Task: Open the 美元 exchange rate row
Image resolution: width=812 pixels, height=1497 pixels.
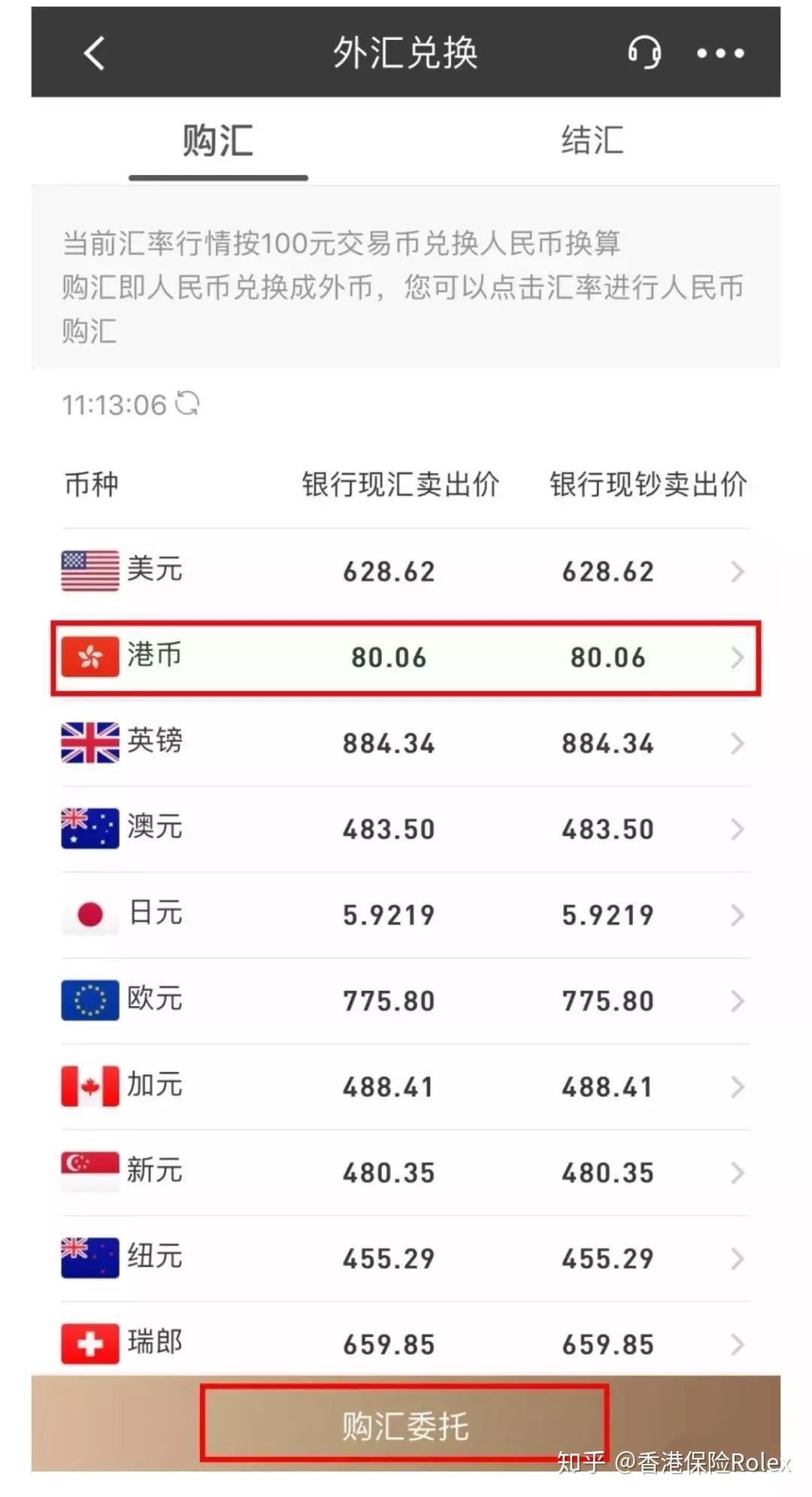Action: click(405, 571)
